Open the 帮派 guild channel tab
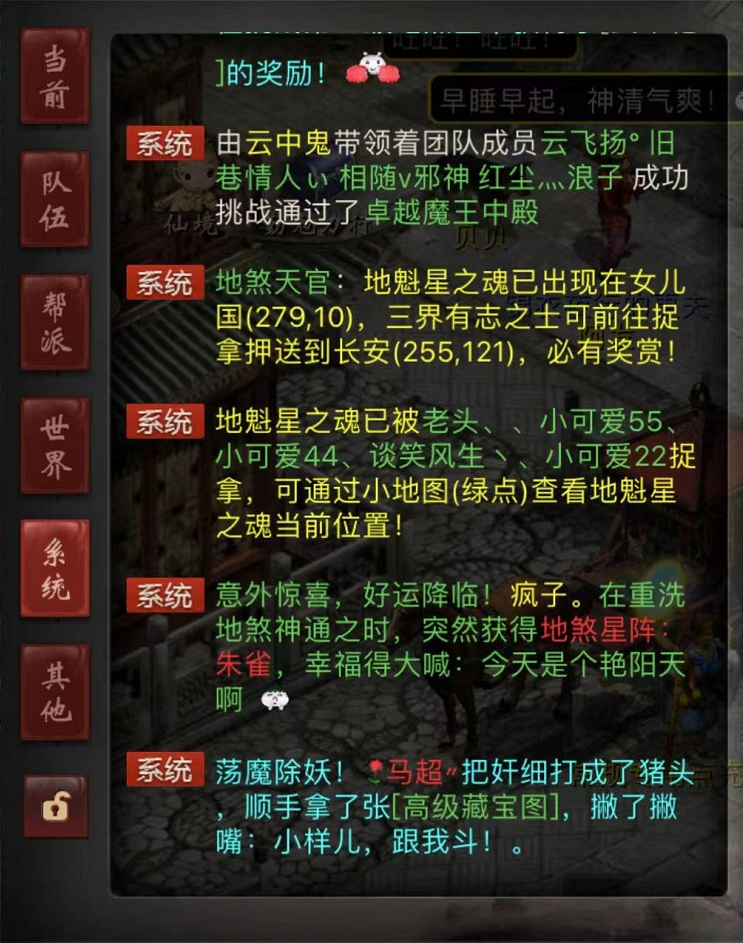Screen dimensions: 743x943 pyautogui.click(x=54, y=322)
